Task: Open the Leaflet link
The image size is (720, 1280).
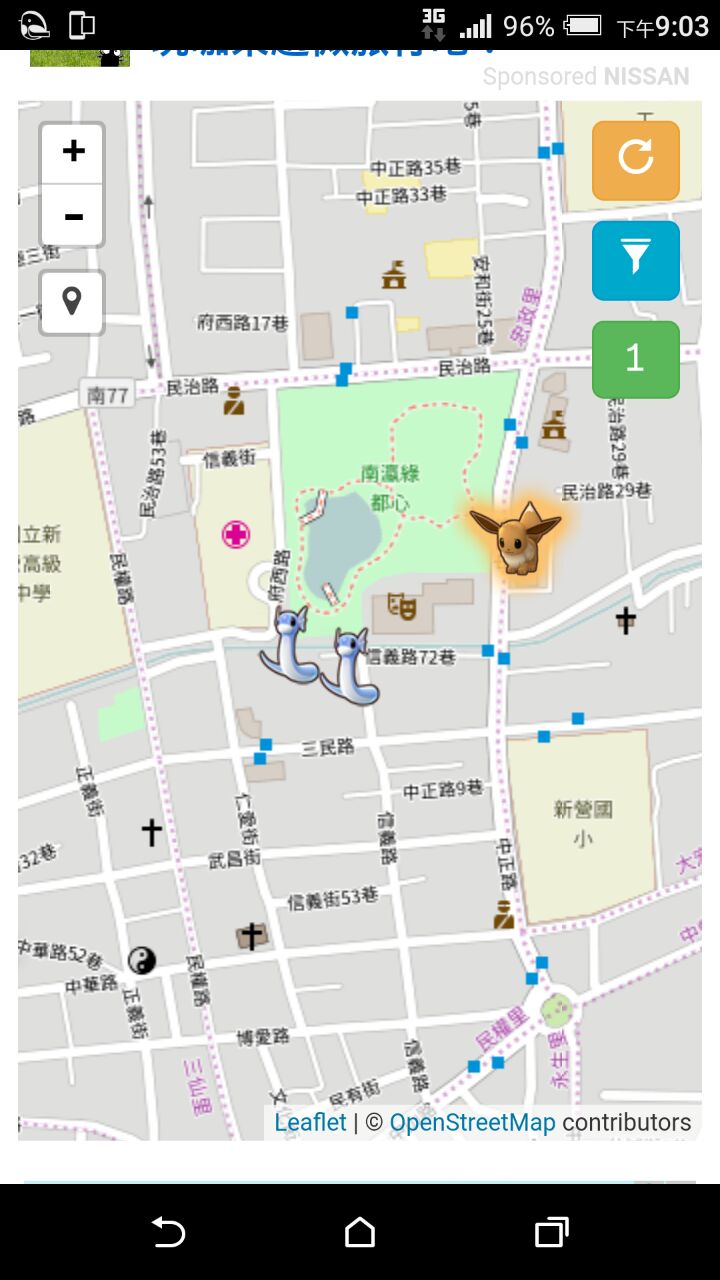Action: [310, 1122]
